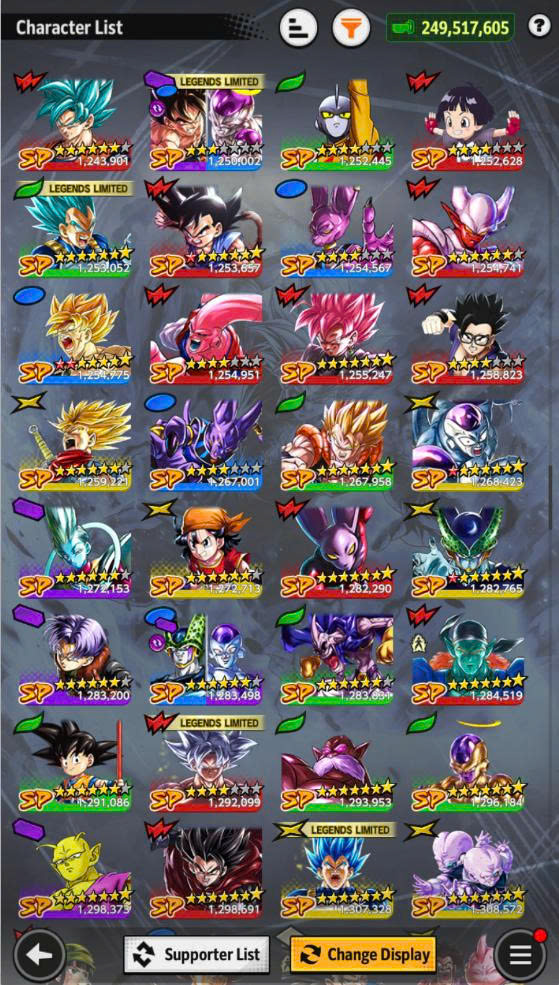Open the character with power 1,258,823
Screen dimensions: 559x985
[468, 335]
